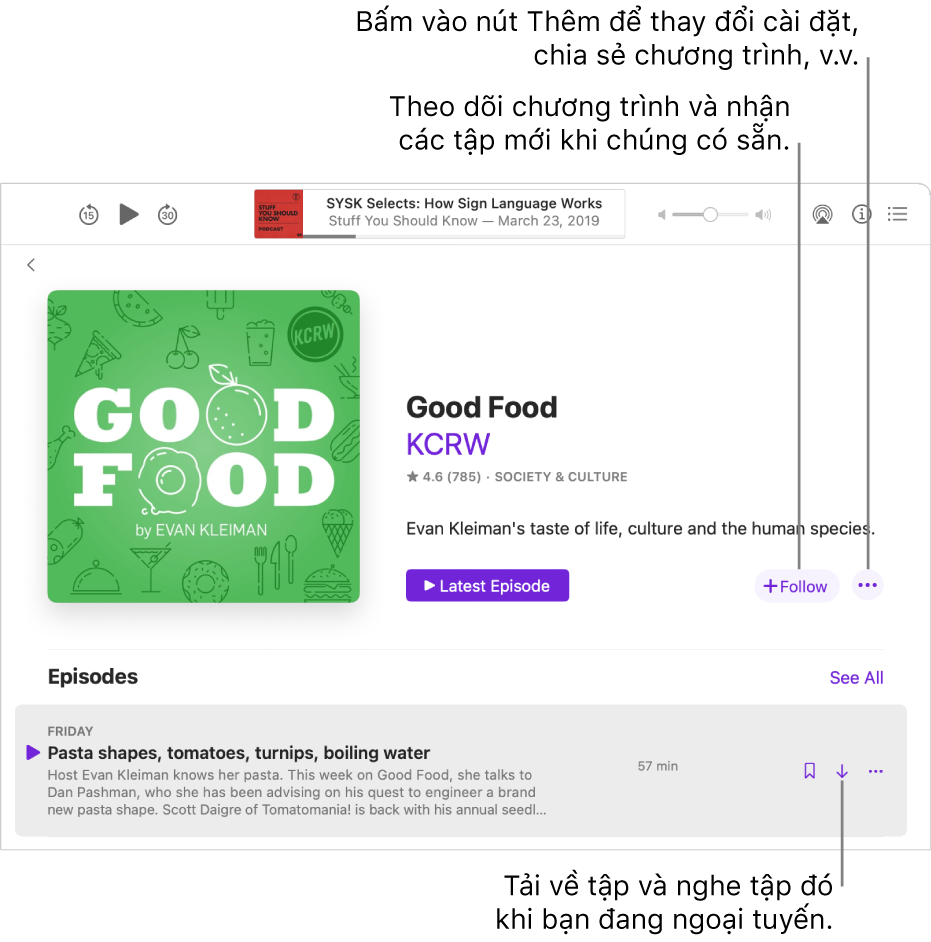The width and height of the screenshot is (931, 942).
Task: Open the Pasta shapes, tomatoes, turnips episode
Action: coord(239,753)
